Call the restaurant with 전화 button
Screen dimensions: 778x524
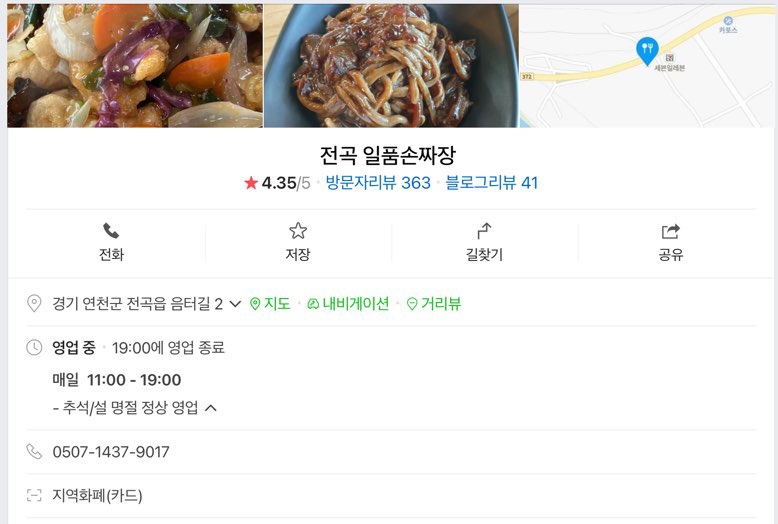click(111, 242)
